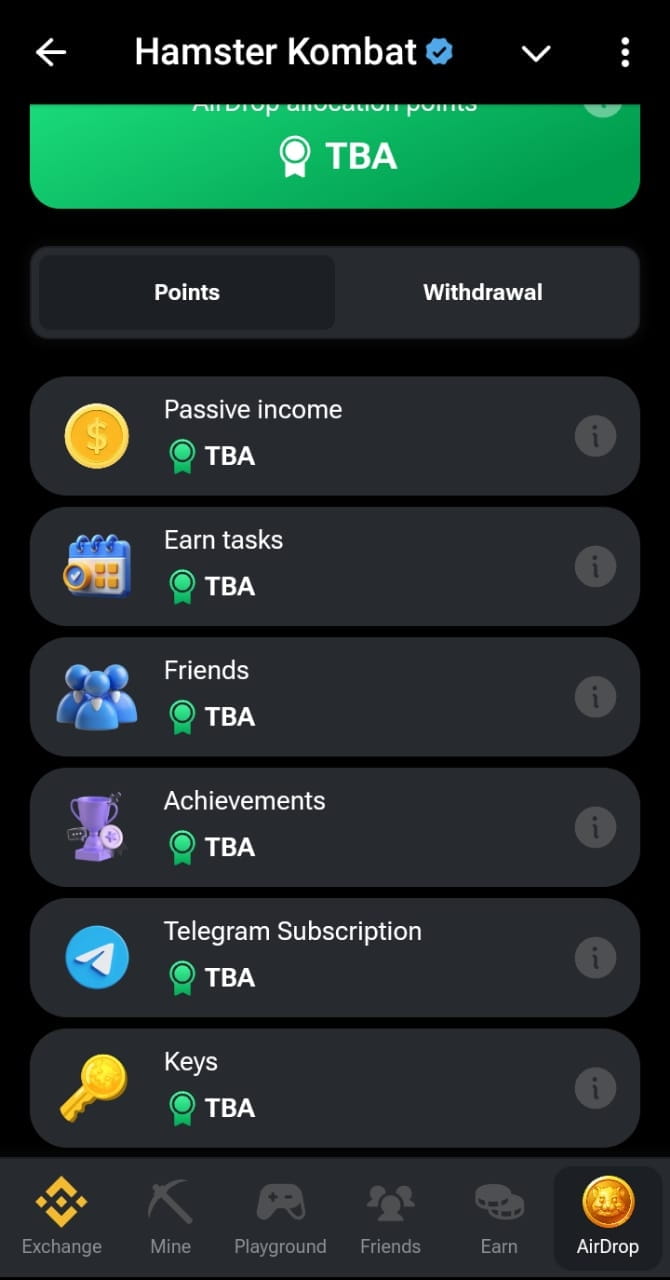Switch to the Withdrawal tab
The height and width of the screenshot is (1280, 670).
[483, 293]
